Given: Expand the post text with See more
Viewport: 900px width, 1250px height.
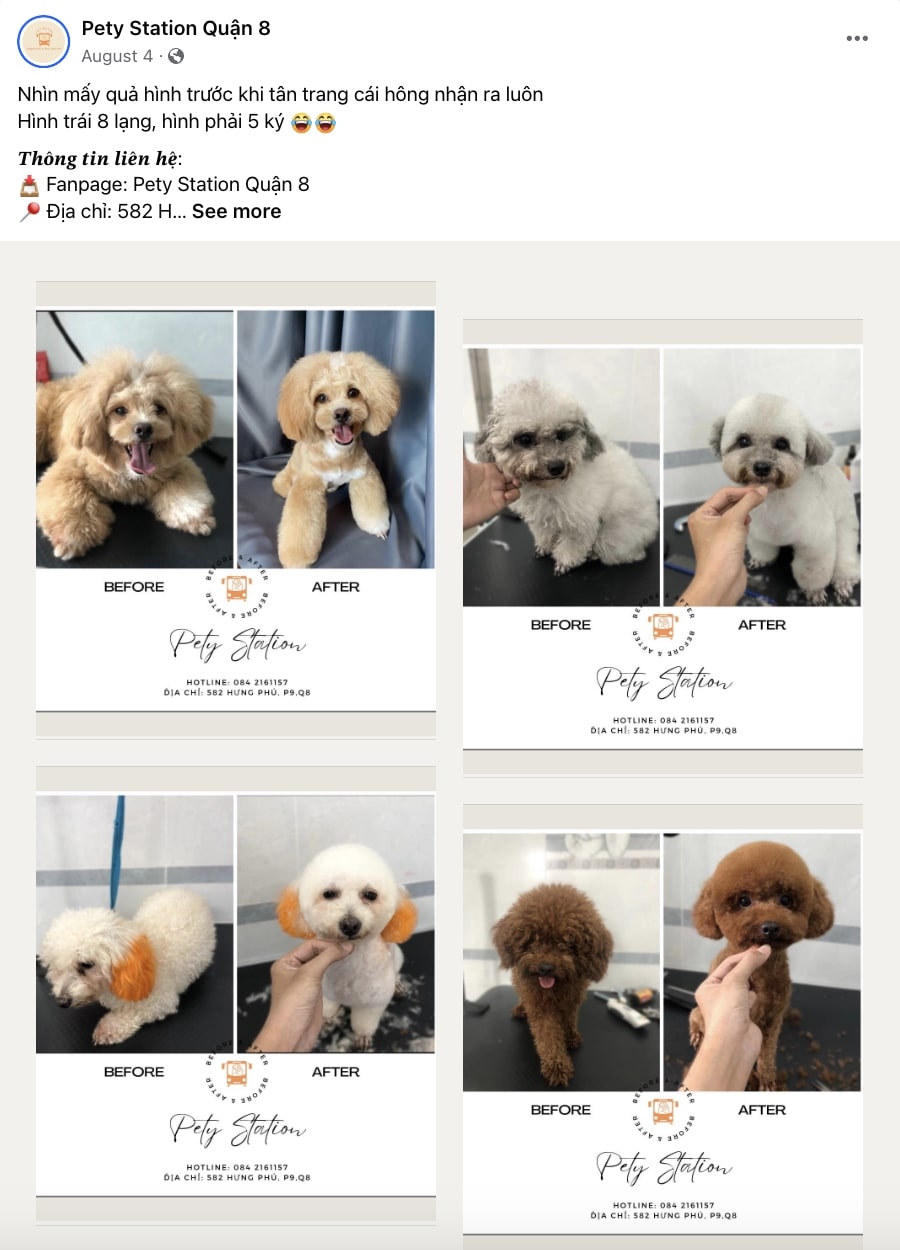Looking at the screenshot, I should tap(236, 211).
